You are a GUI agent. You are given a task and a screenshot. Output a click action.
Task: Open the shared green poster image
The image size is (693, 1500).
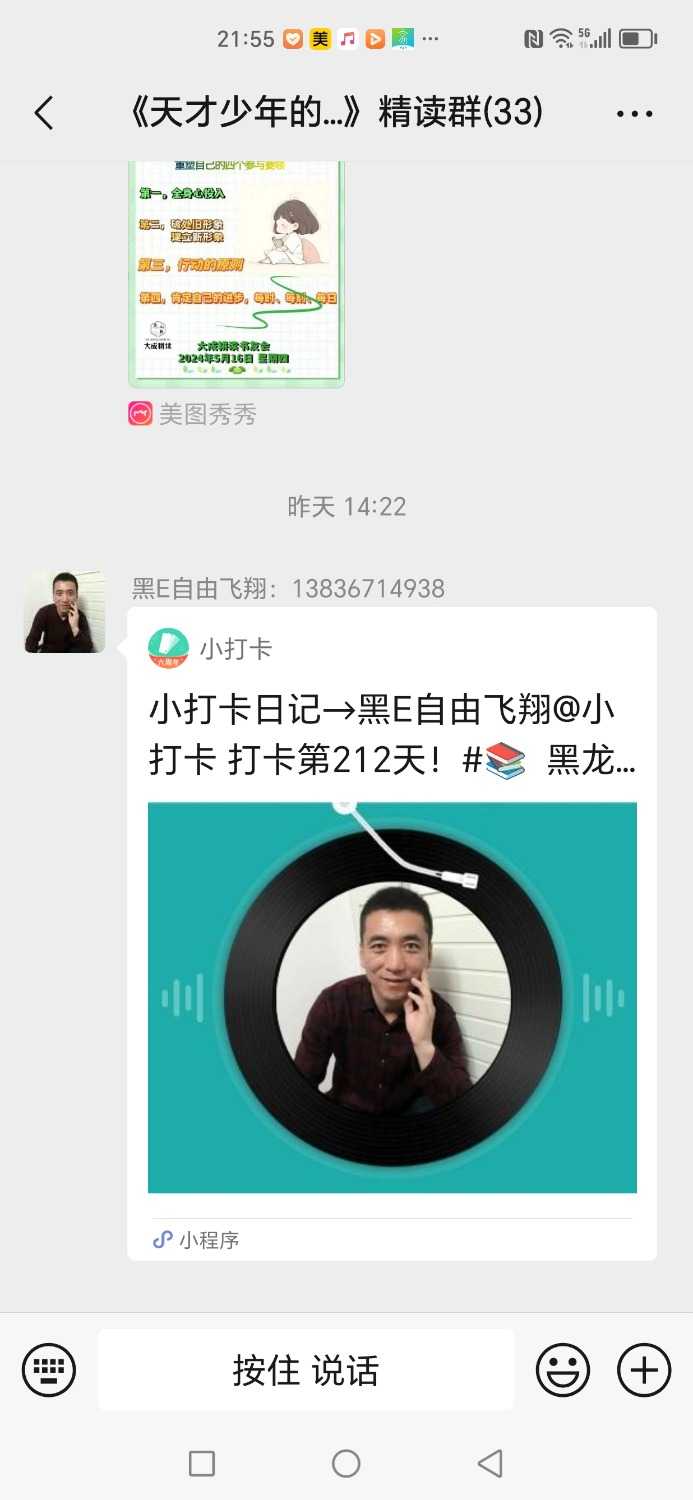[x=236, y=272]
